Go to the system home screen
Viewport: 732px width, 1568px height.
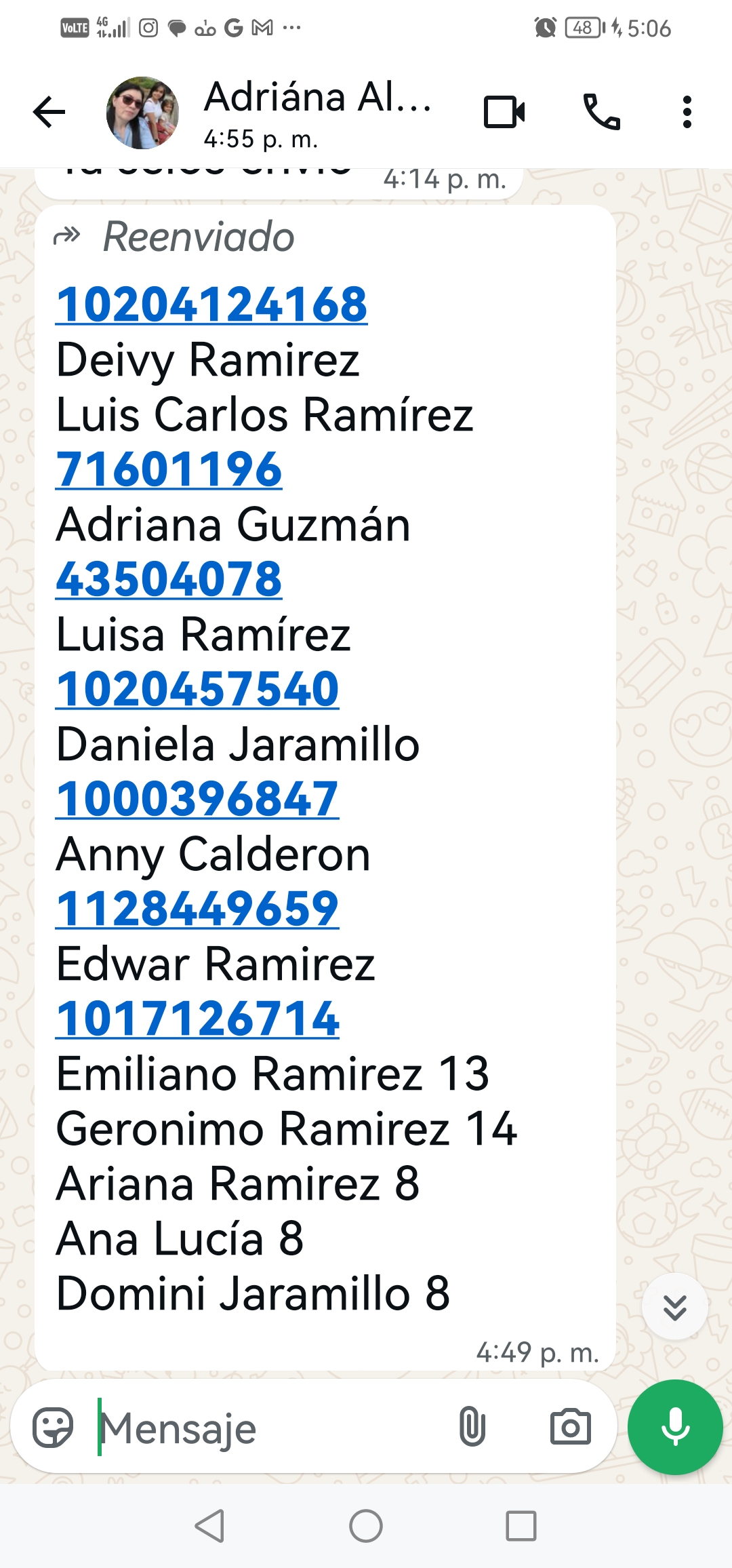[x=366, y=1527]
